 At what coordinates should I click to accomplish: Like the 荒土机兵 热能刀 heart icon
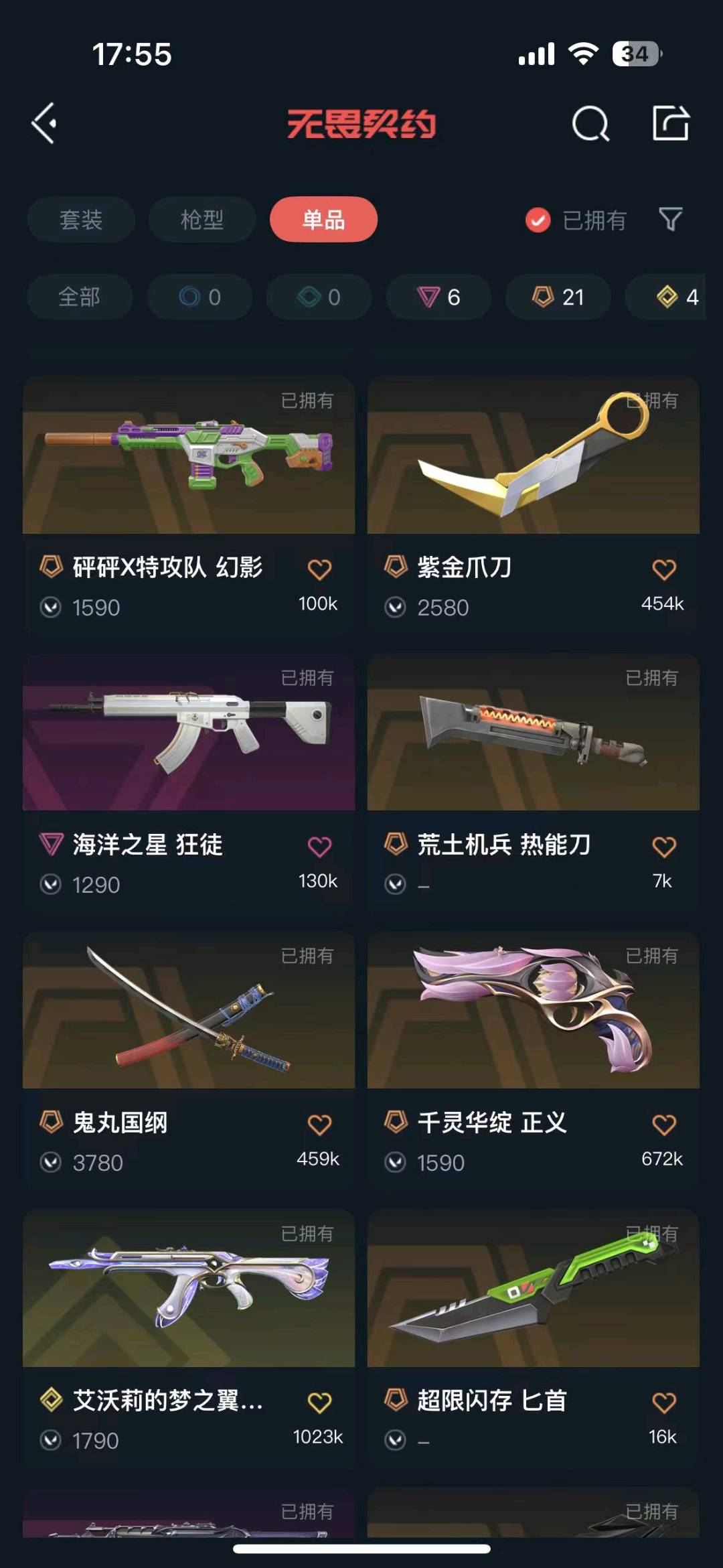663,847
